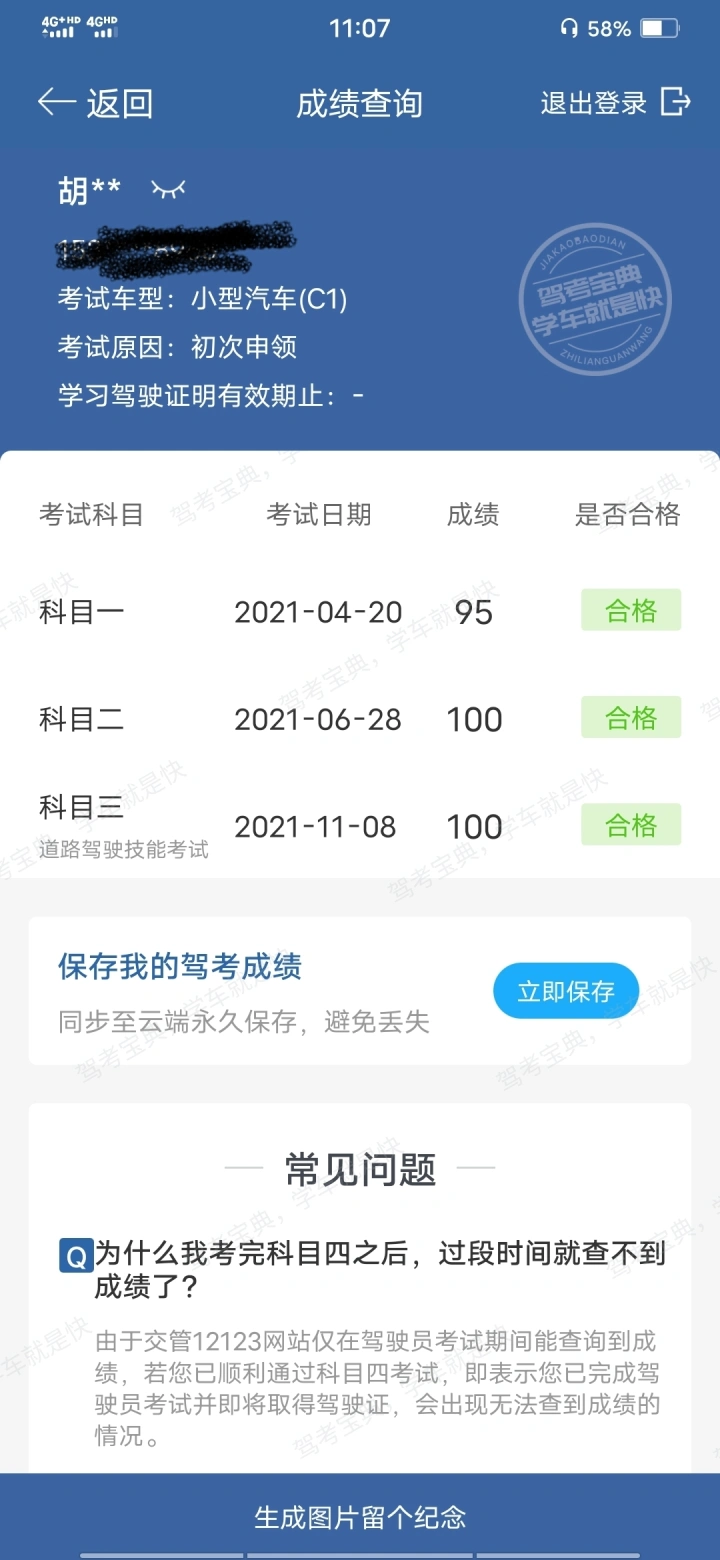Generate a keepsake image with 生成图片留个纪念
This screenshot has width=720, height=1560.
point(360,1516)
